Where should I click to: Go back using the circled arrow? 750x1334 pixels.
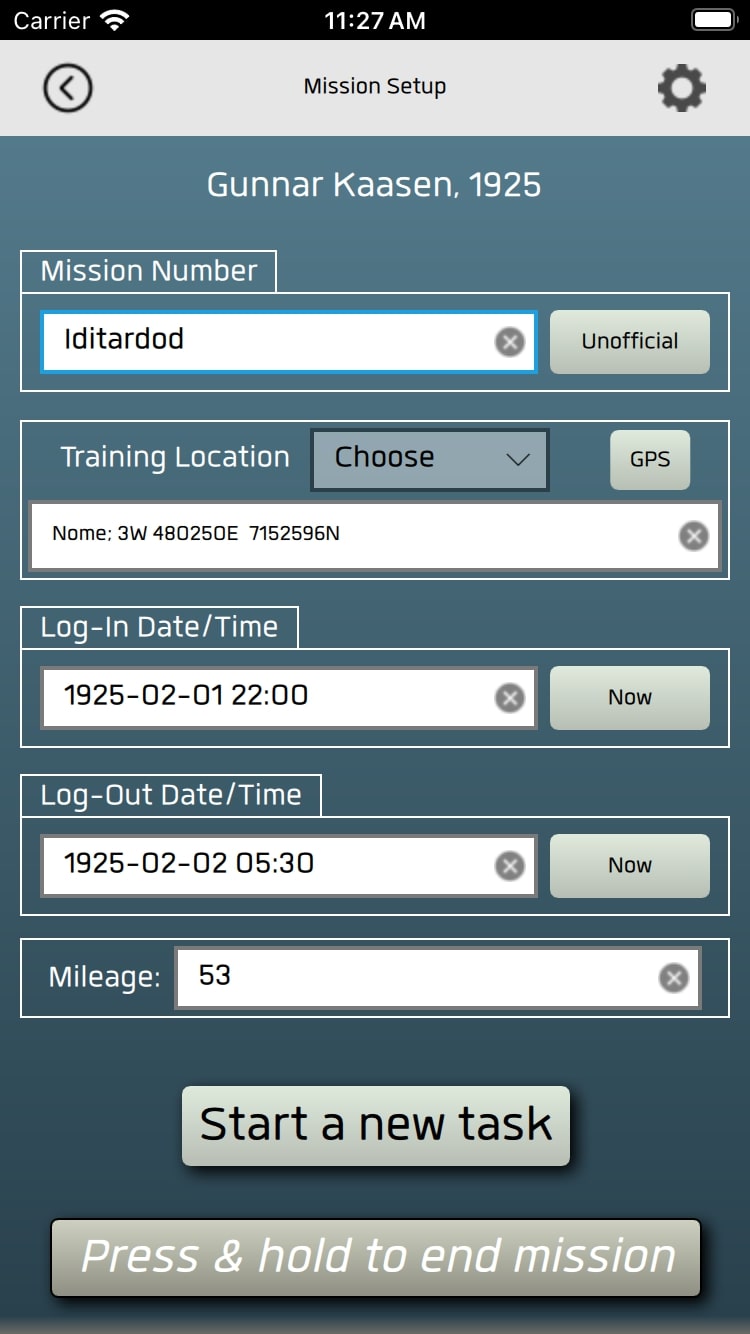pos(68,88)
